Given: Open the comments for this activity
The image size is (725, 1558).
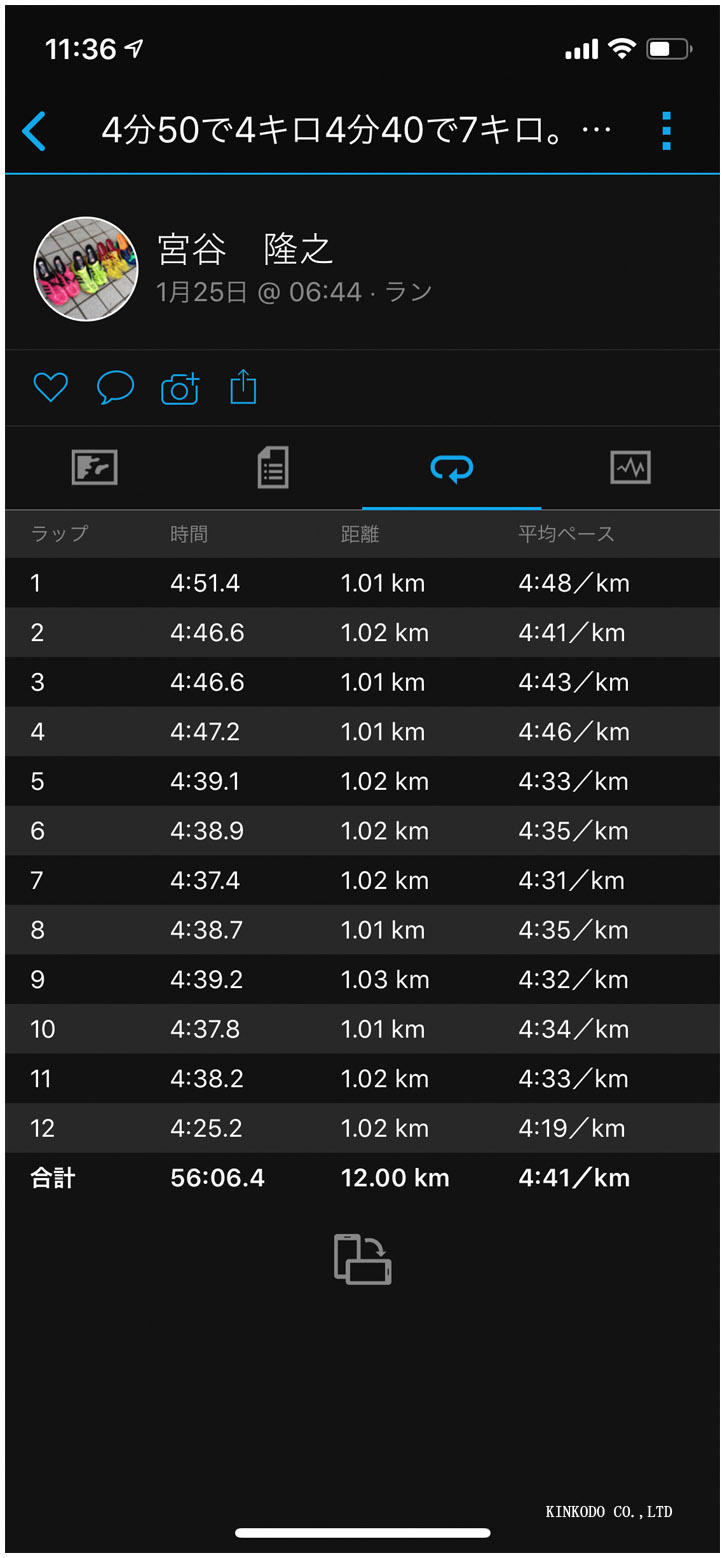Looking at the screenshot, I should pos(115,387).
